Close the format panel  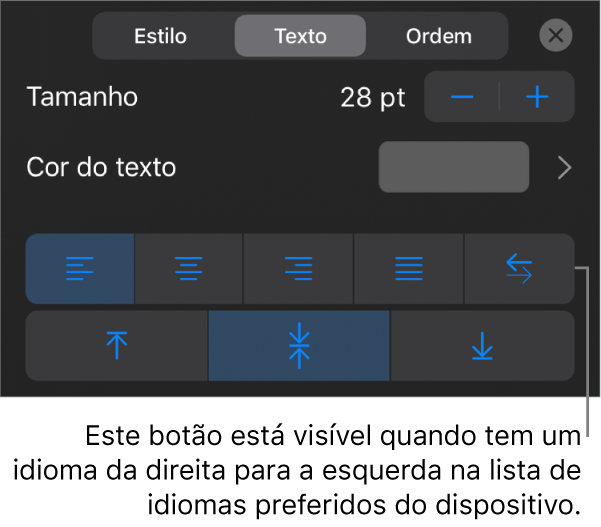556,37
